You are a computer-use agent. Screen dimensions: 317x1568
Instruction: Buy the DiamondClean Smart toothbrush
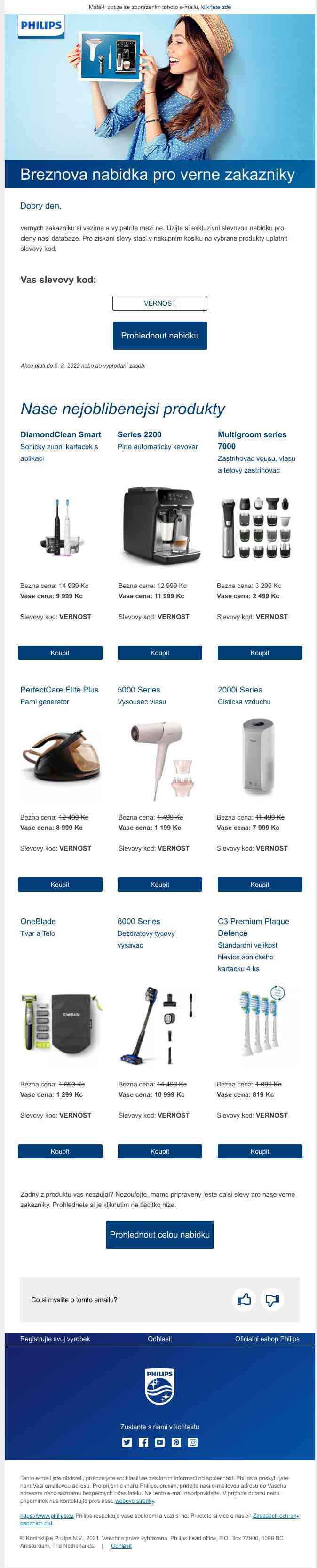[60, 652]
